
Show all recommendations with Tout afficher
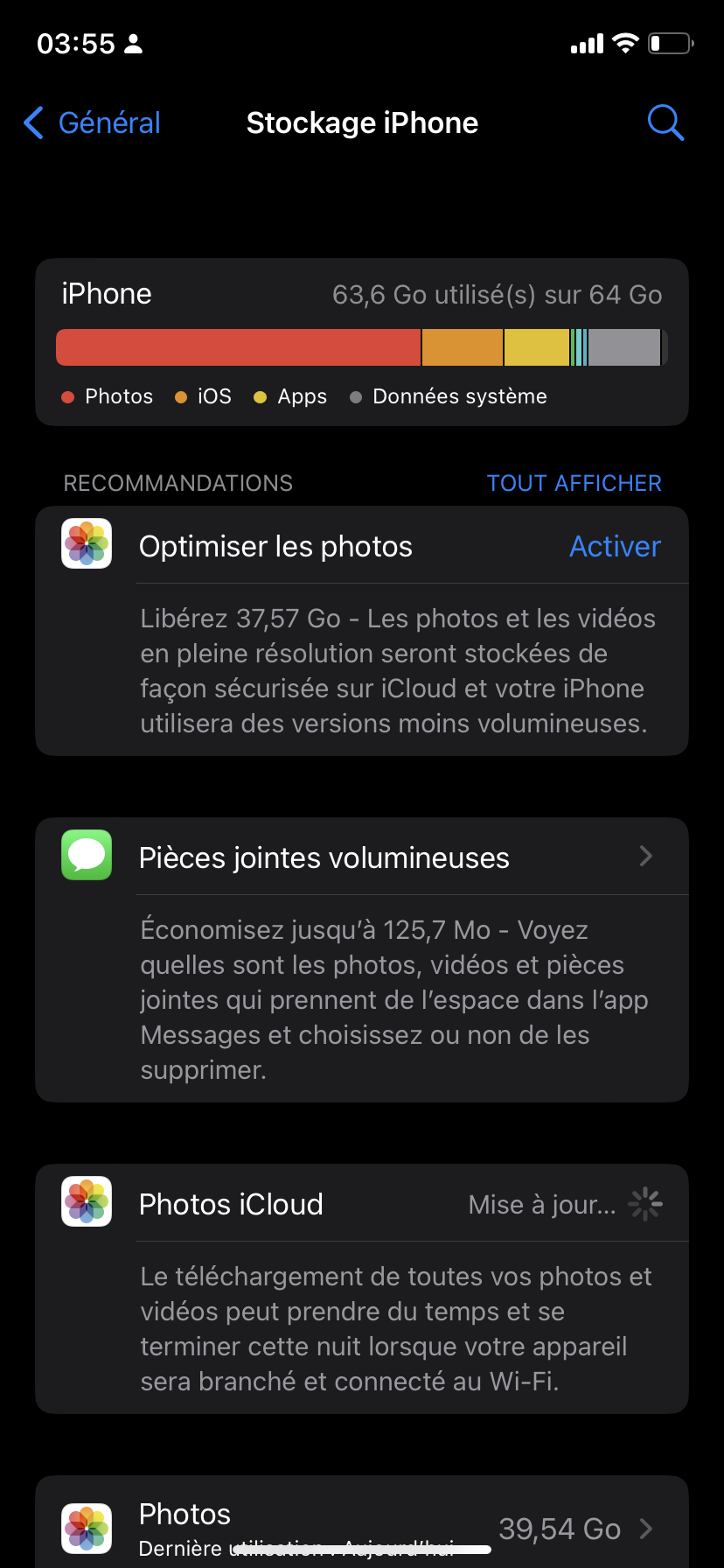574,483
